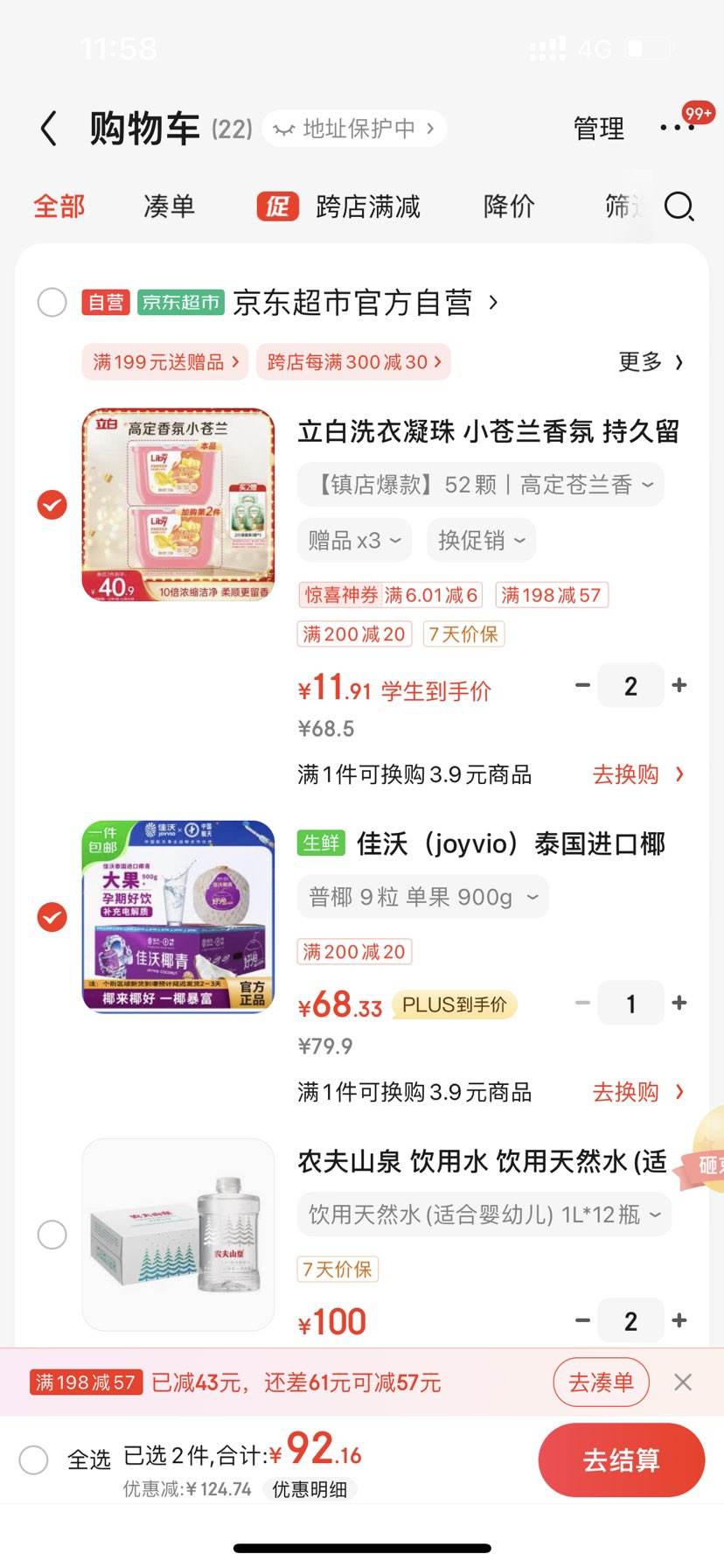
Task: Select the 农夫山泉 drinking water item
Action: 52,1234
